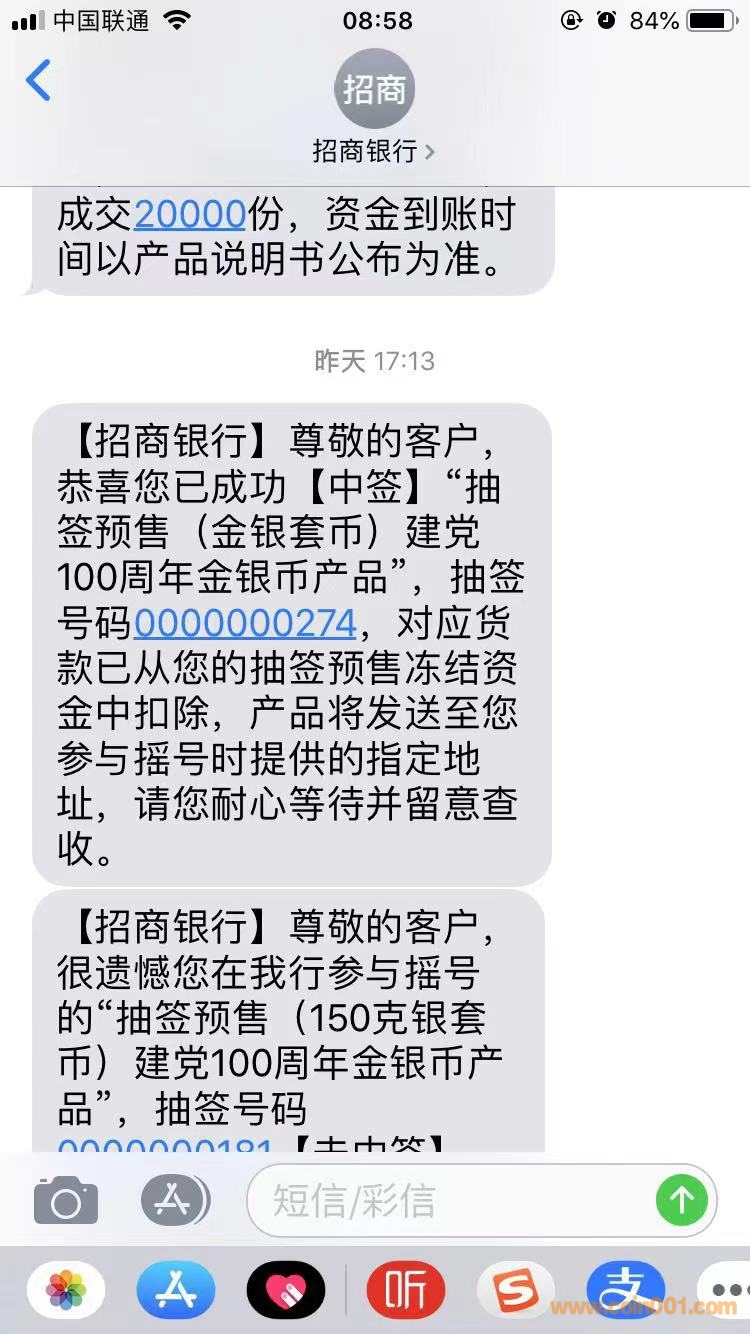
Task: Send the message with green arrow
Action: tap(682, 1199)
